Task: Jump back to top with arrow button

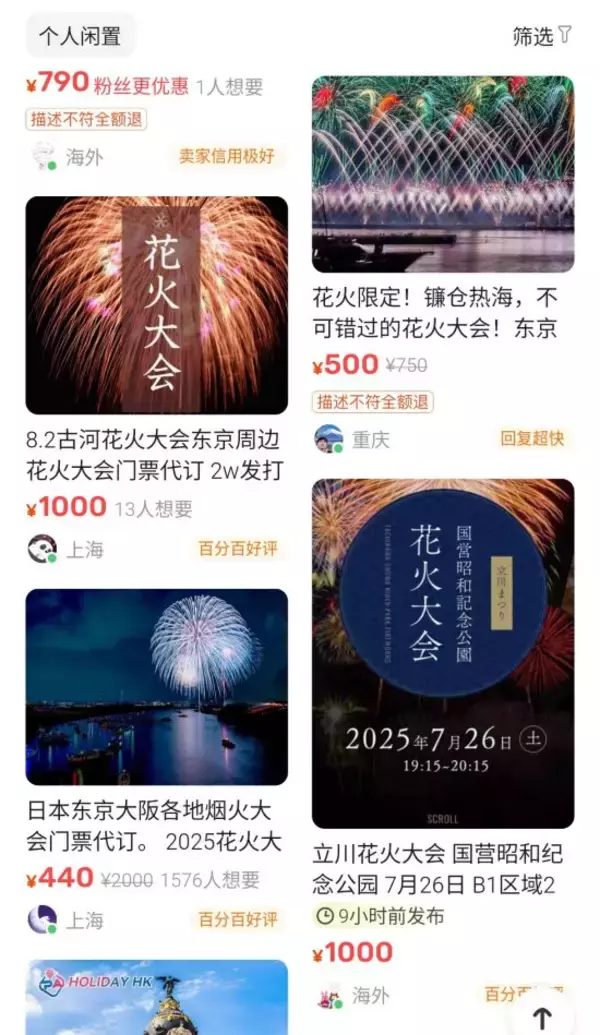Action: [x=542, y=1016]
